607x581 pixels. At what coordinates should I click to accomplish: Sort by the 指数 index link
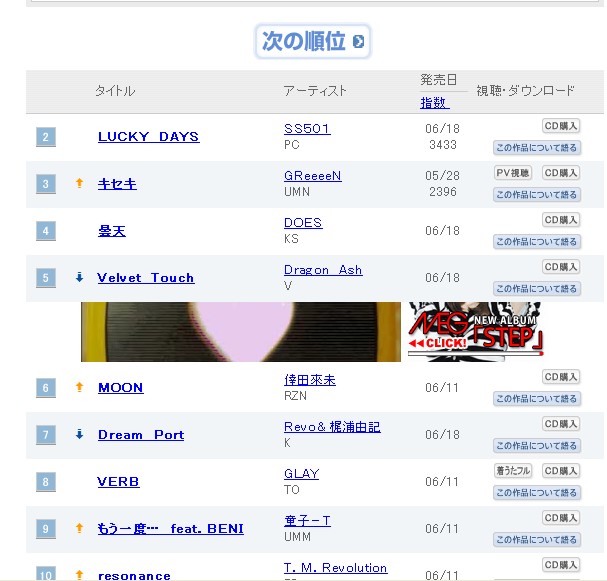click(434, 103)
